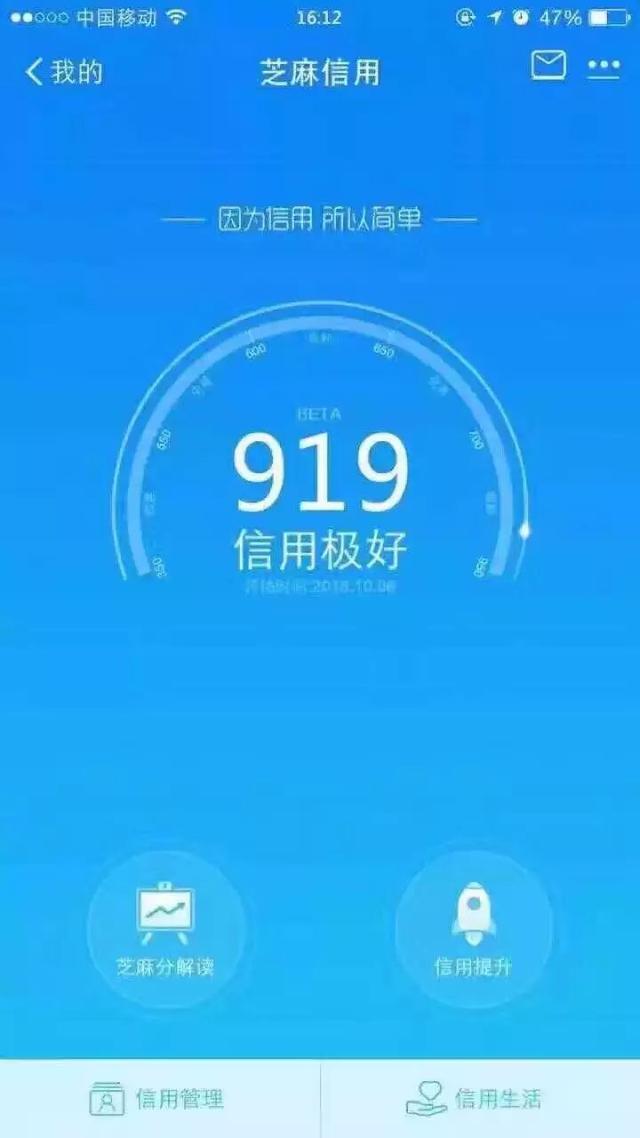
Task: Open 芝麻分解读 score analysis
Action: (166, 930)
